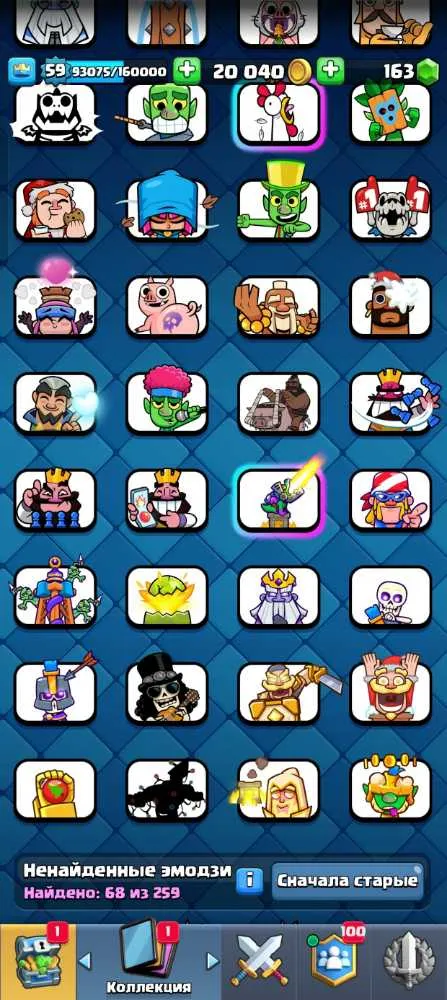Pick the Santa eating cookie emote

click(55, 209)
